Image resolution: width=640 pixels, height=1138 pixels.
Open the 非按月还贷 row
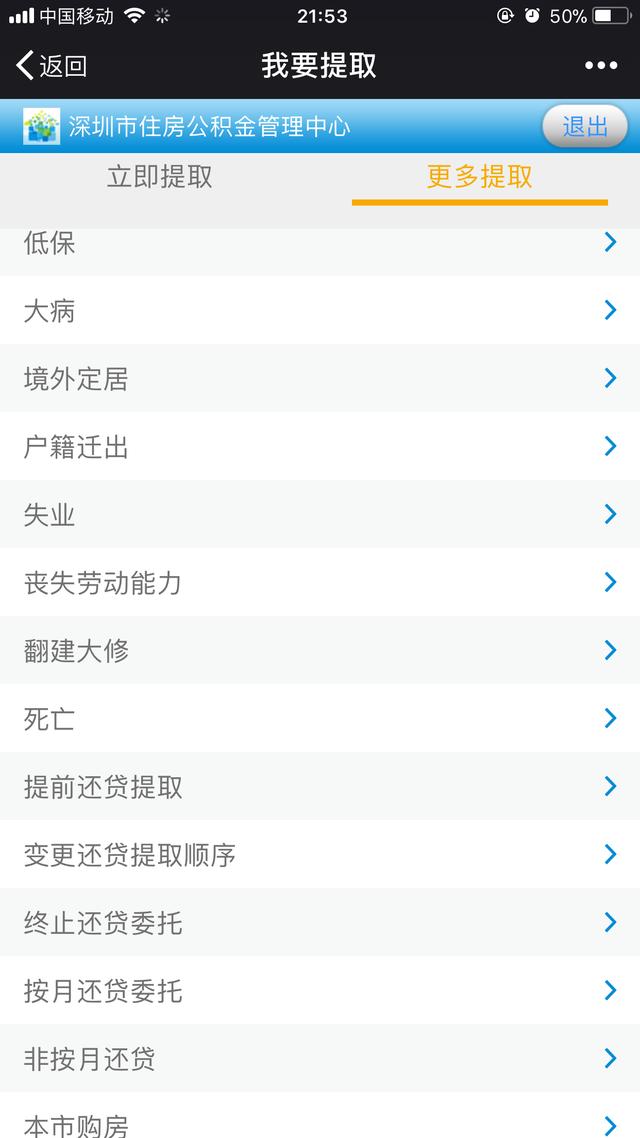click(x=320, y=1058)
